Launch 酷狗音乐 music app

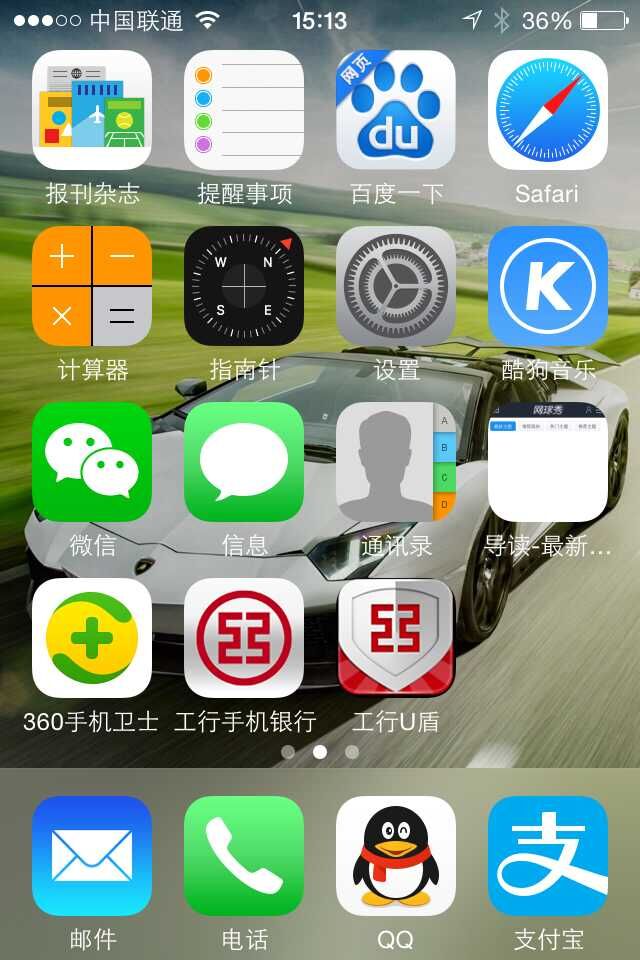coord(548,286)
